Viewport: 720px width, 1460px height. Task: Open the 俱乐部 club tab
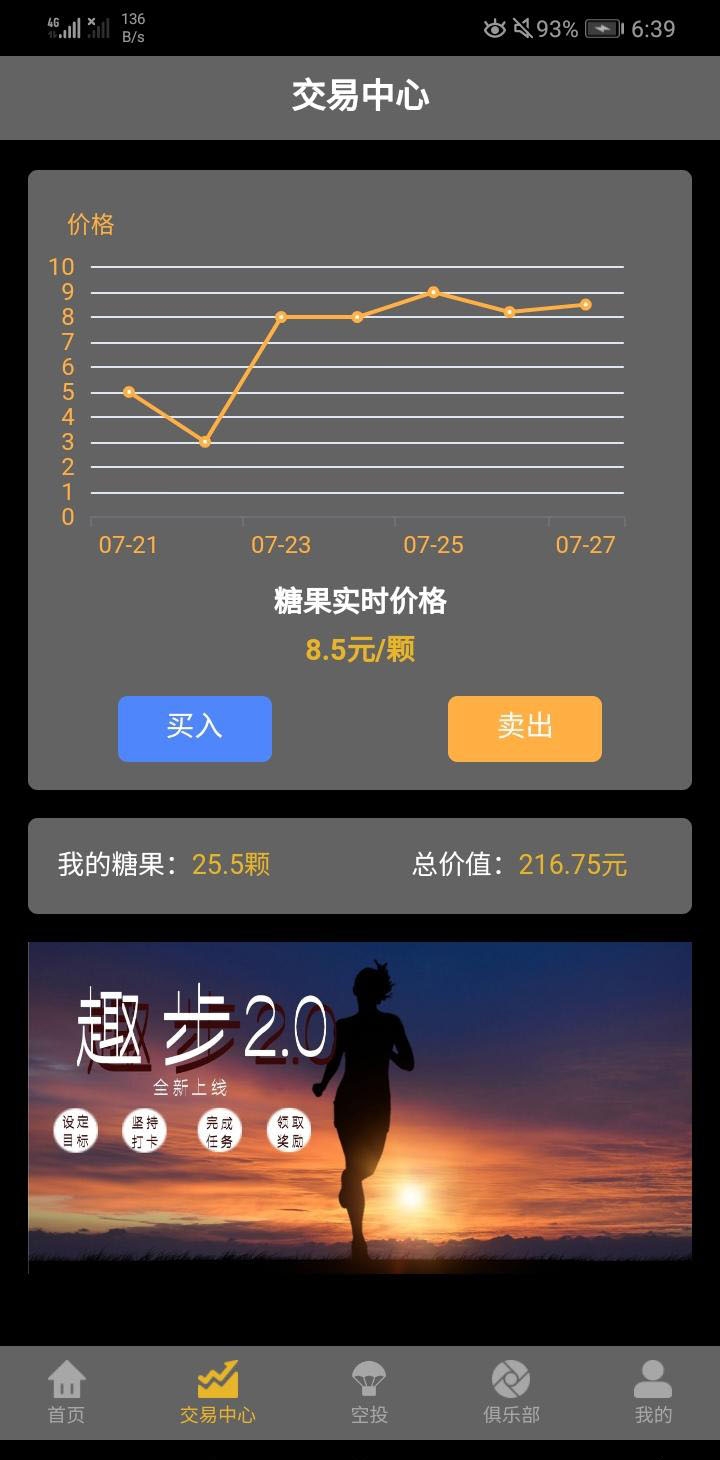511,1392
